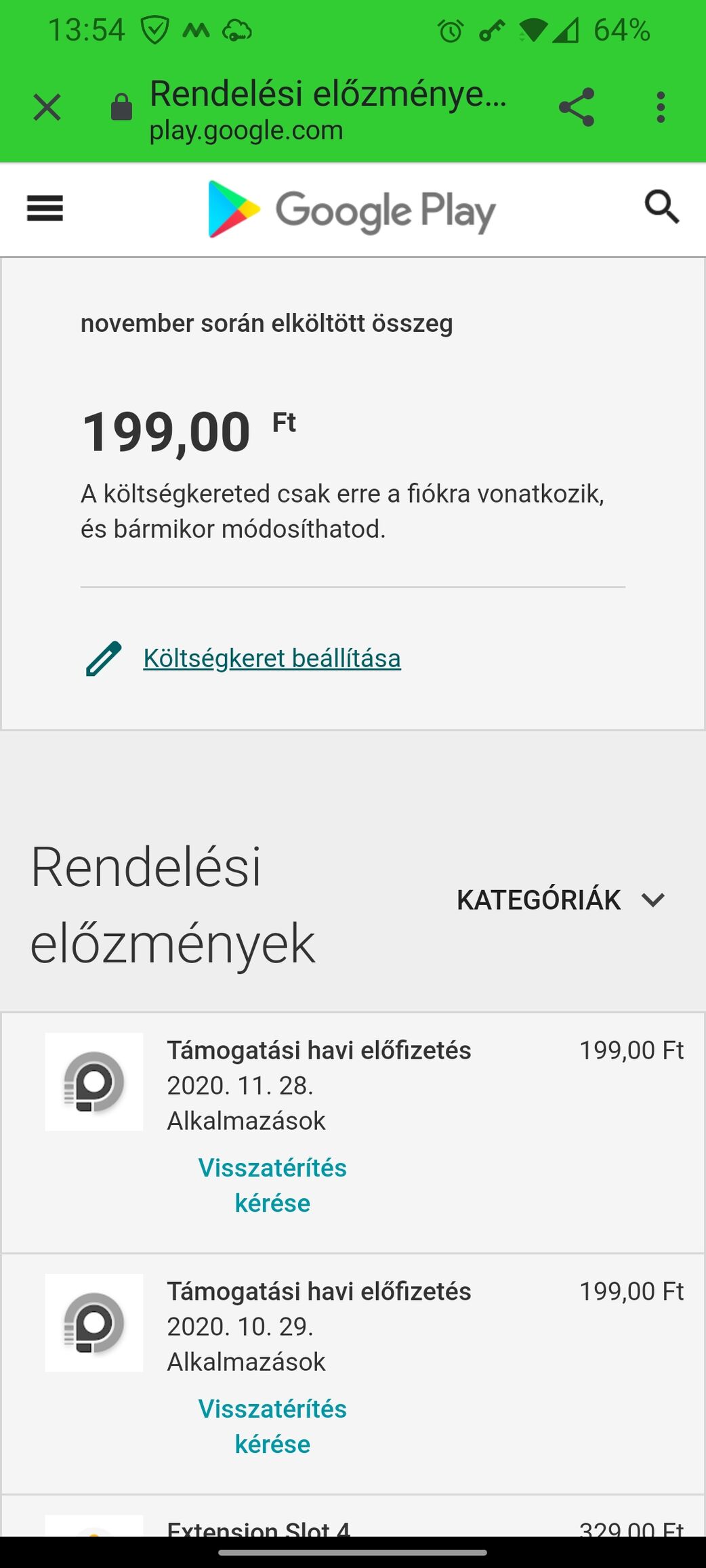
Task: Expand the KATEGÓRIÁK dropdown
Action: click(x=562, y=900)
